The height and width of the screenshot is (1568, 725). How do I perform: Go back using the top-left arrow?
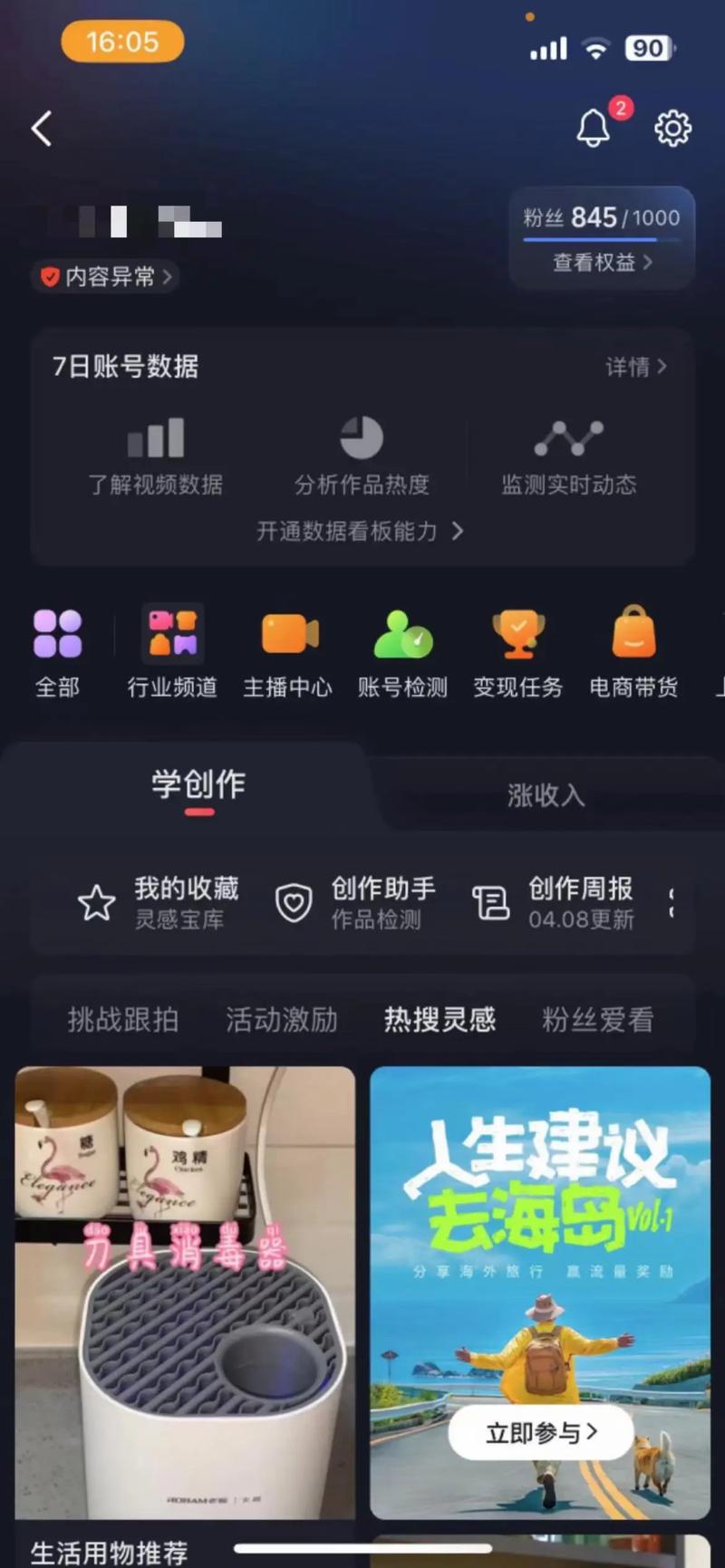point(41,129)
